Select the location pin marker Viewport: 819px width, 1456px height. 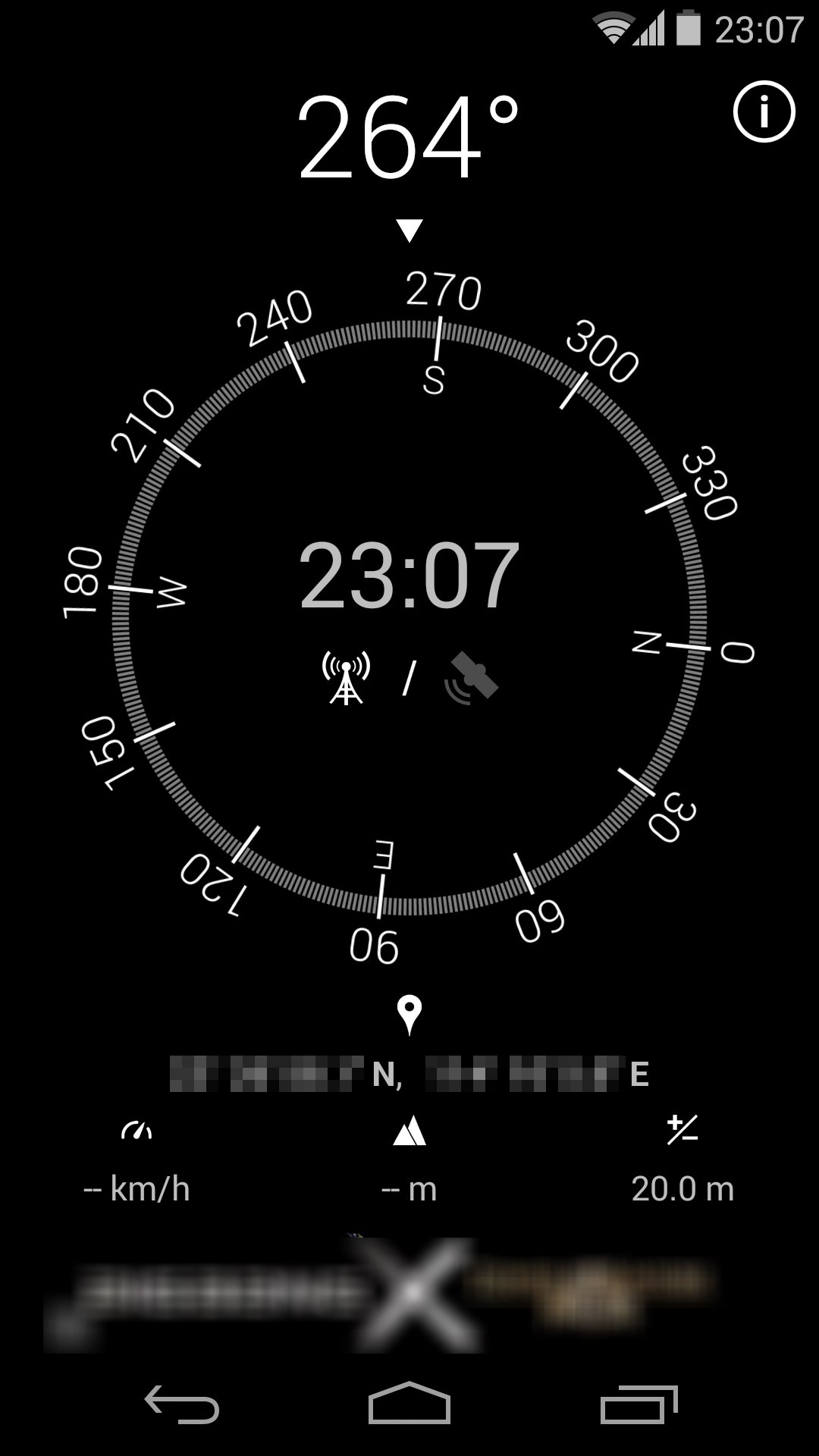tap(409, 1012)
